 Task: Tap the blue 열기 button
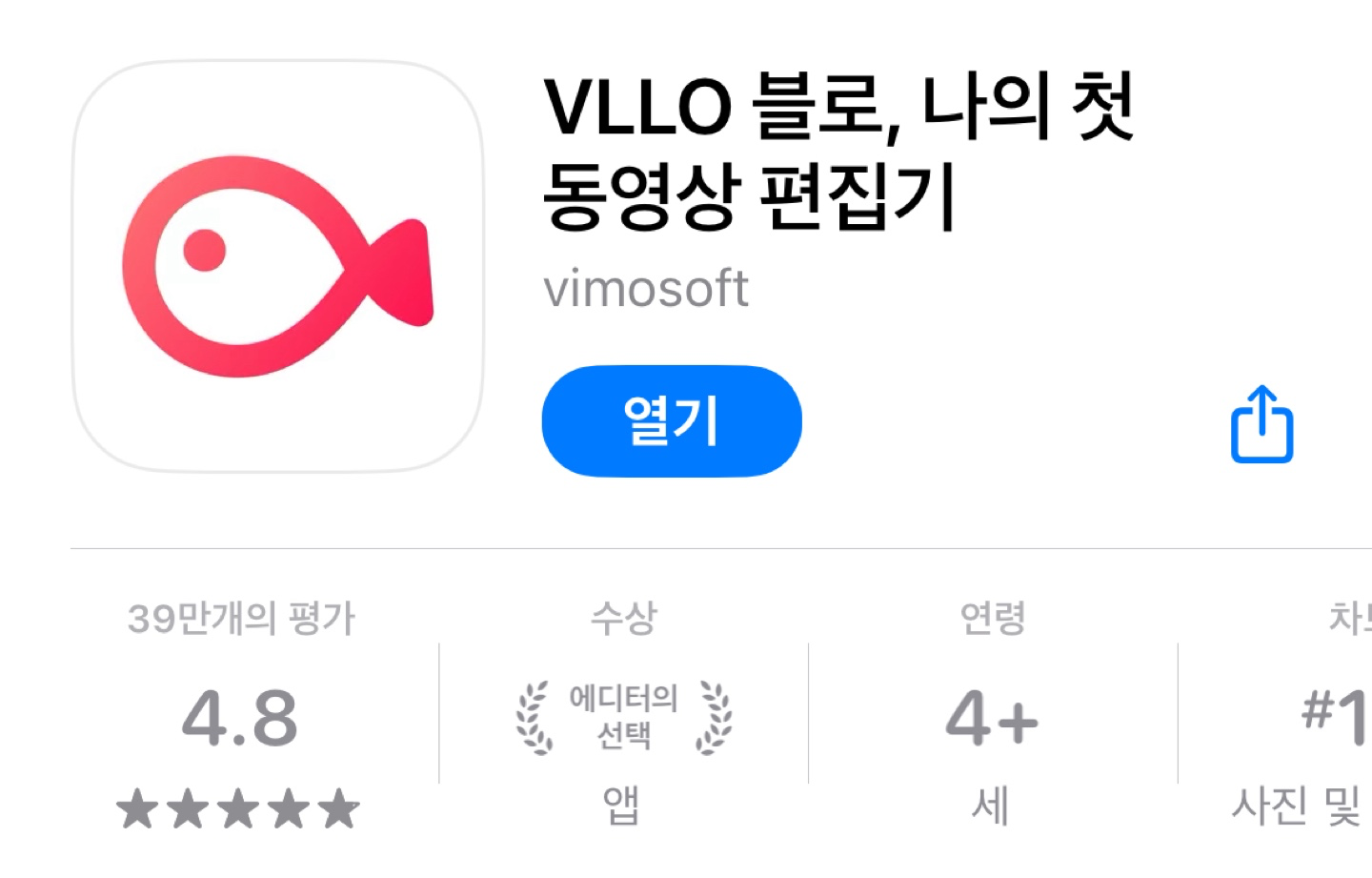click(x=671, y=421)
